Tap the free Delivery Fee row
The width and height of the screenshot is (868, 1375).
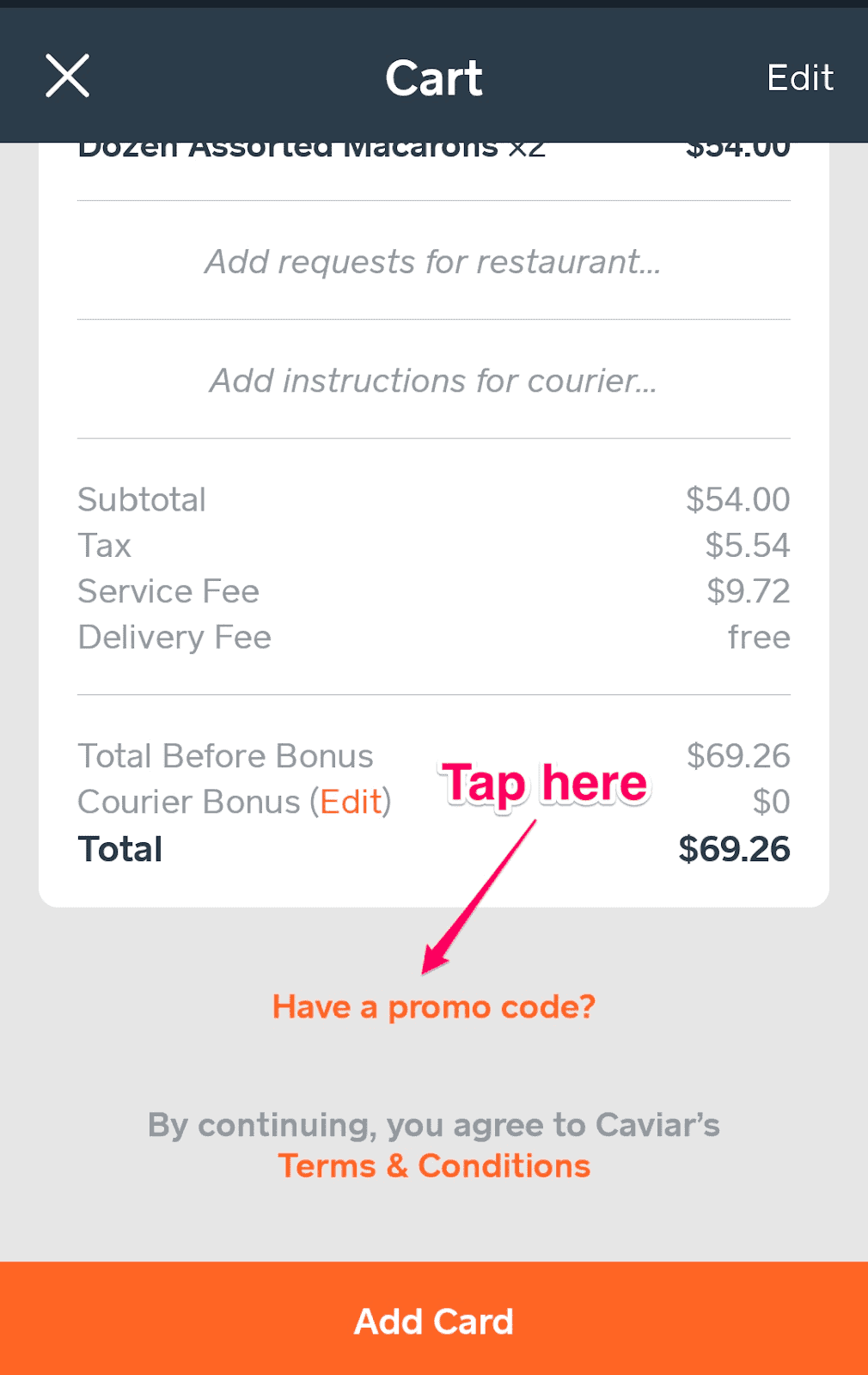tap(434, 637)
